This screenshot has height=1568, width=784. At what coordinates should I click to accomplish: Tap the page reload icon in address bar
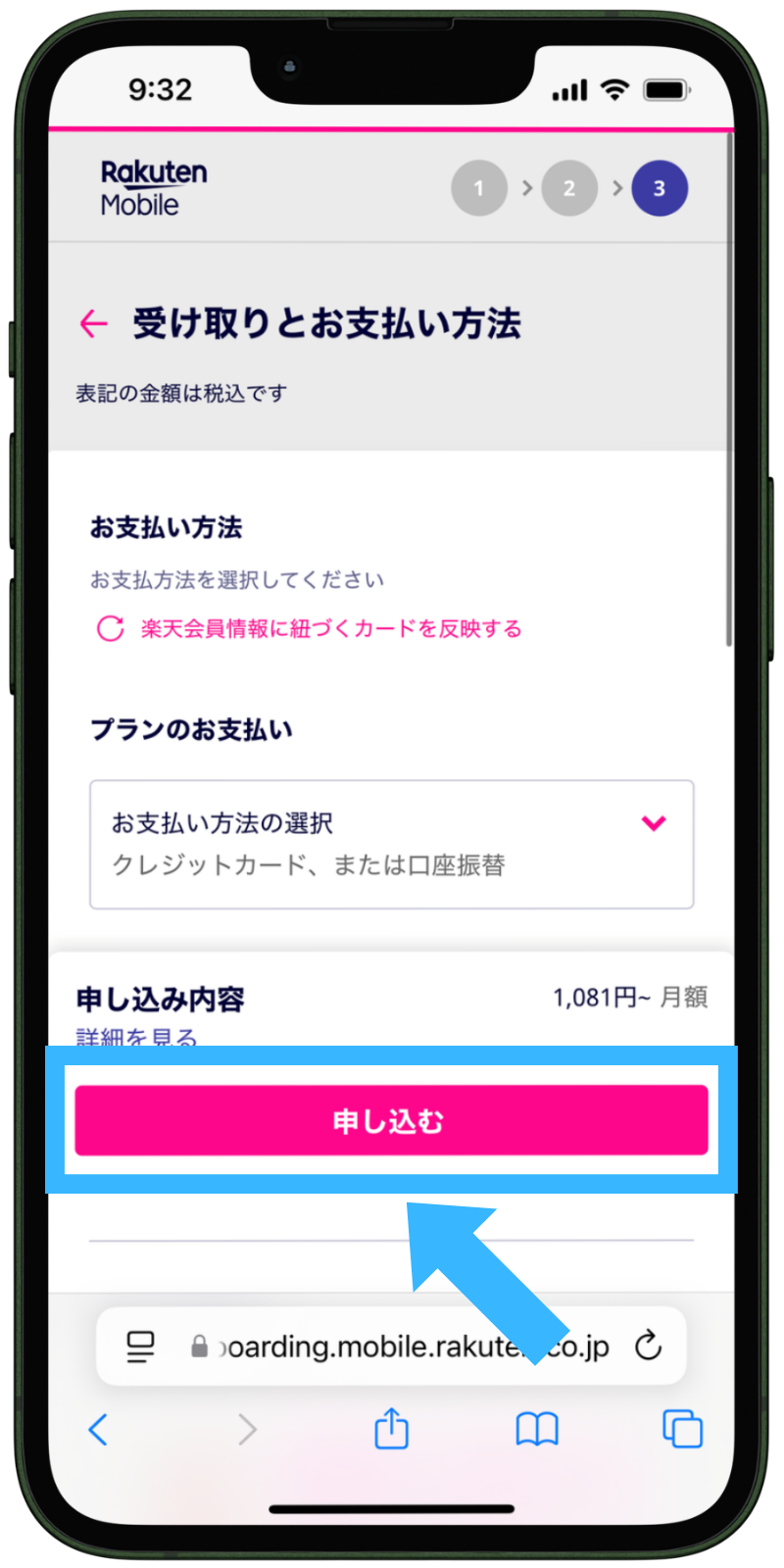(x=648, y=1346)
